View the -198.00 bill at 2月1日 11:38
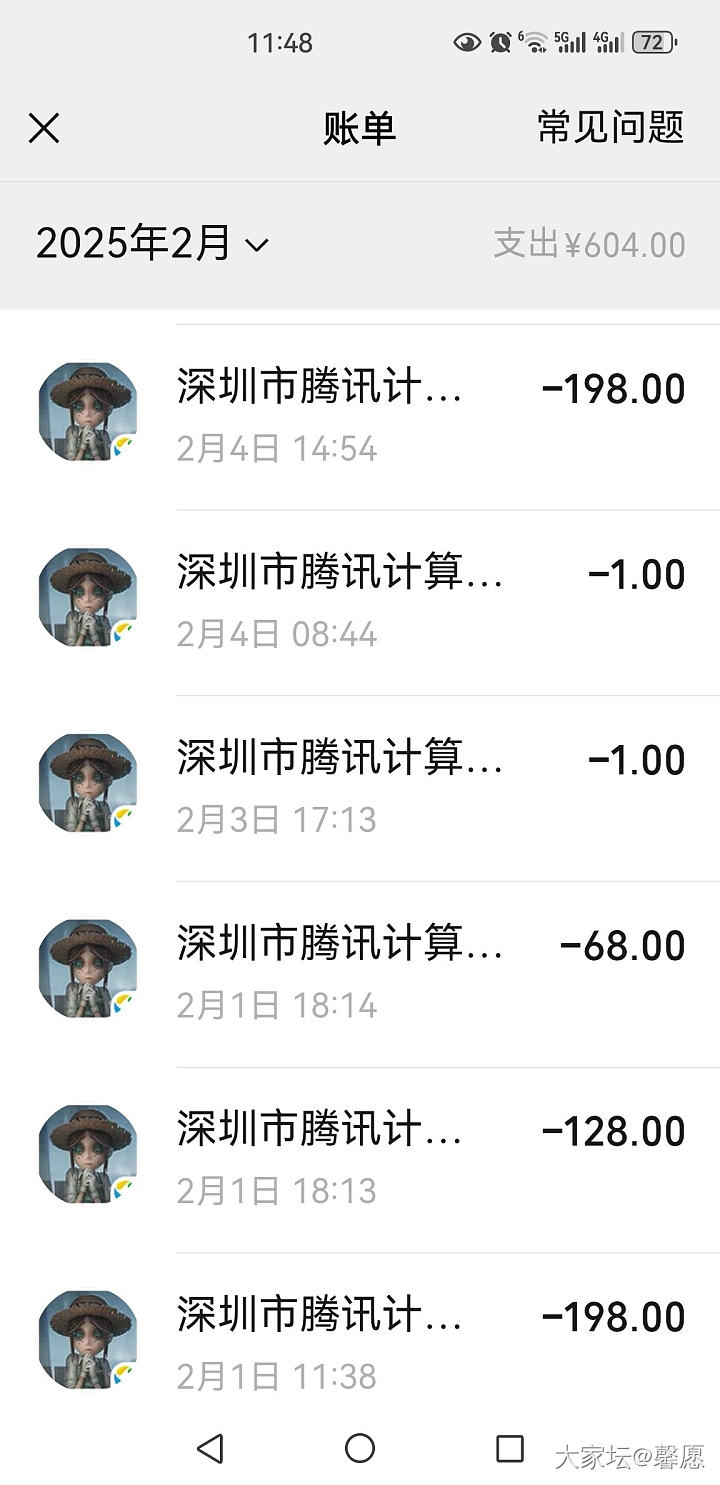Viewport: 720px width, 1485px height. [400, 1343]
